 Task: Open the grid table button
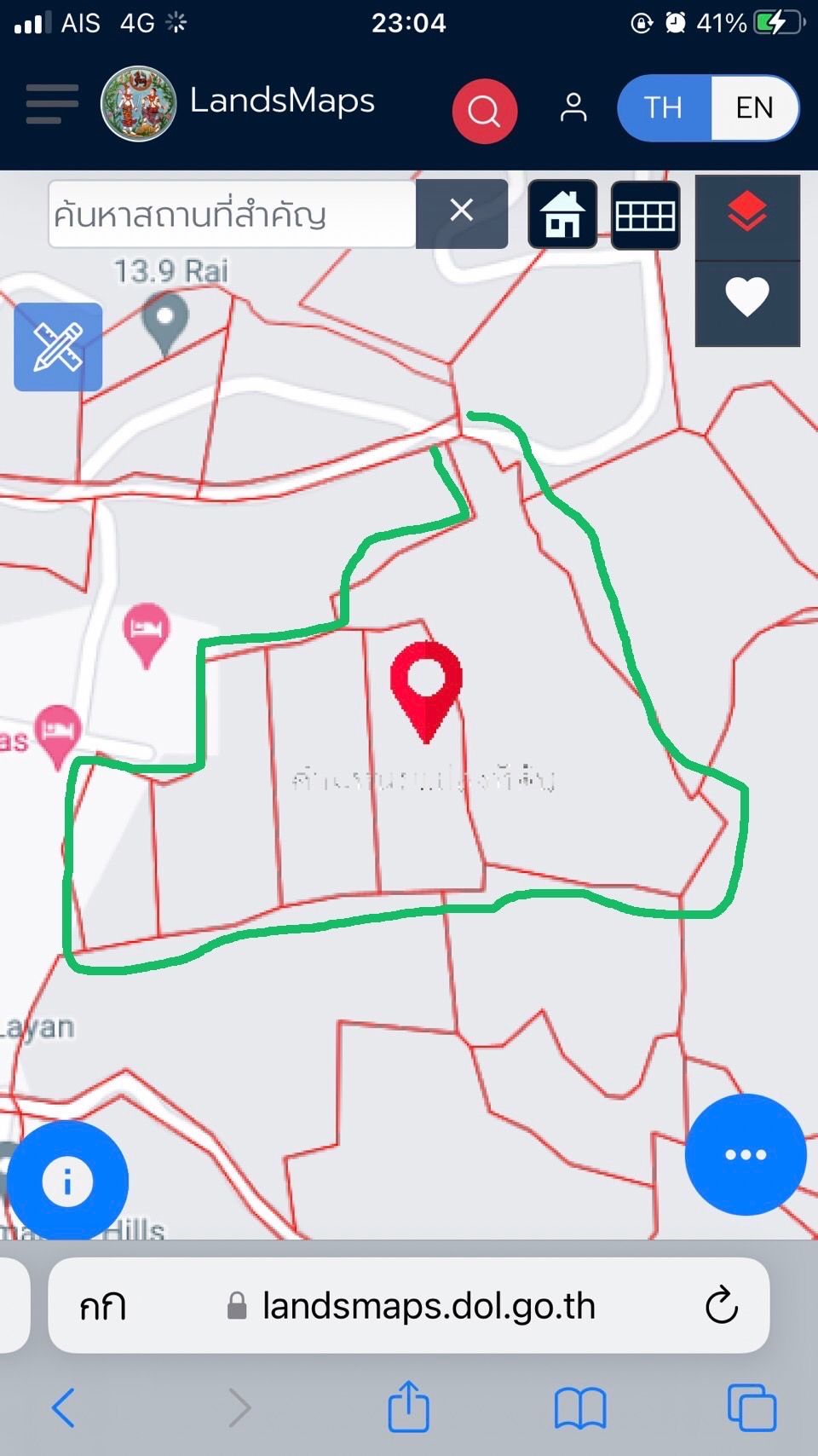pyautogui.click(x=646, y=215)
